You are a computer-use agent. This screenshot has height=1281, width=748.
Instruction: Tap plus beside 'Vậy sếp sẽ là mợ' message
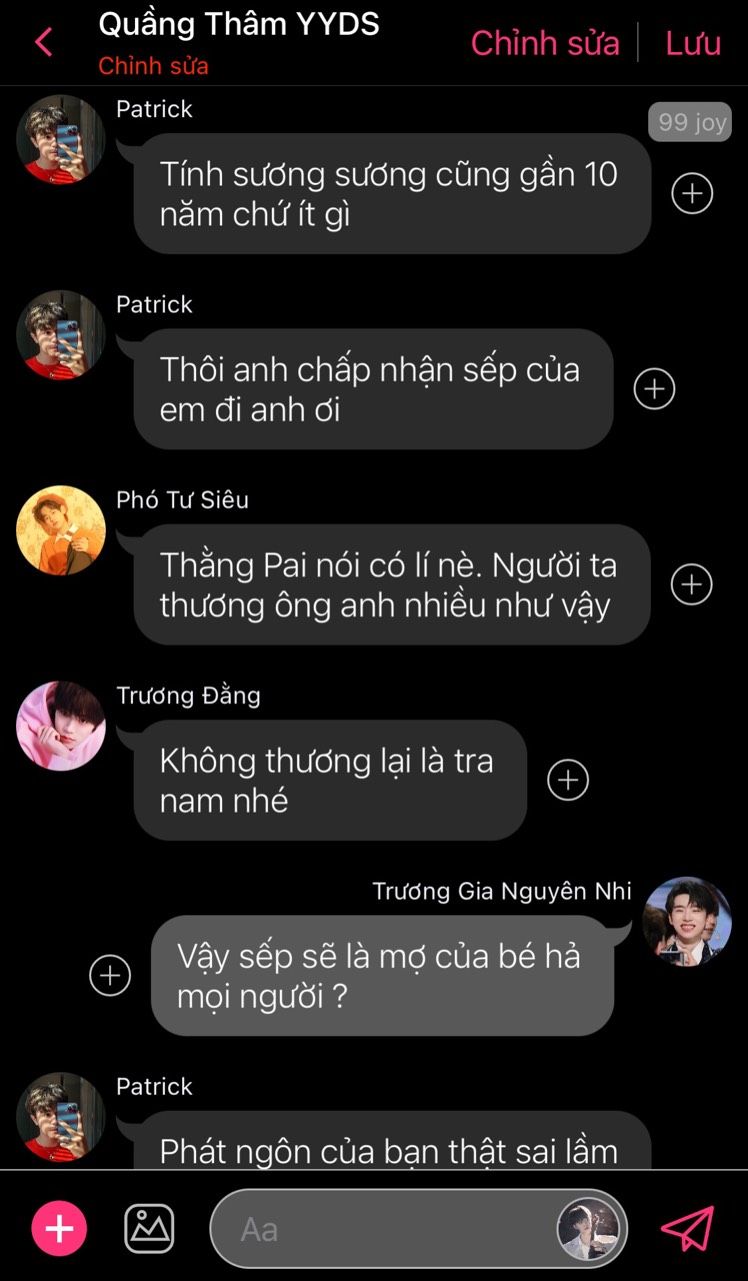point(110,975)
